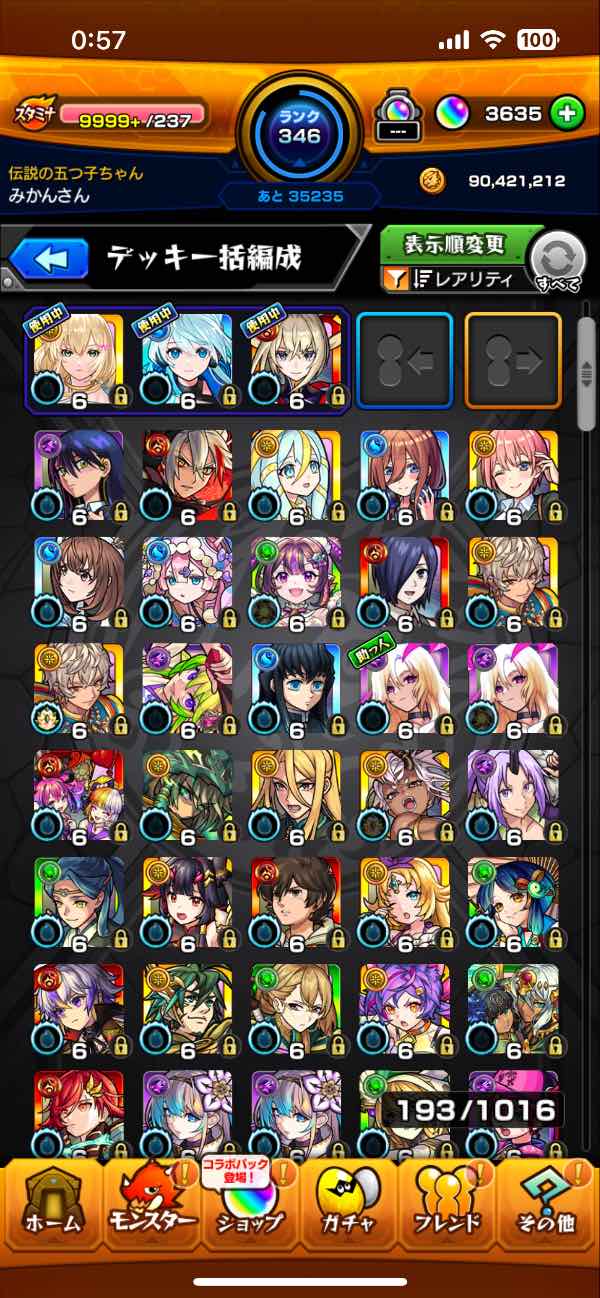Tap the rank 346 circle
Image resolution: width=600 pixels, height=1298 pixels.
click(x=299, y=125)
